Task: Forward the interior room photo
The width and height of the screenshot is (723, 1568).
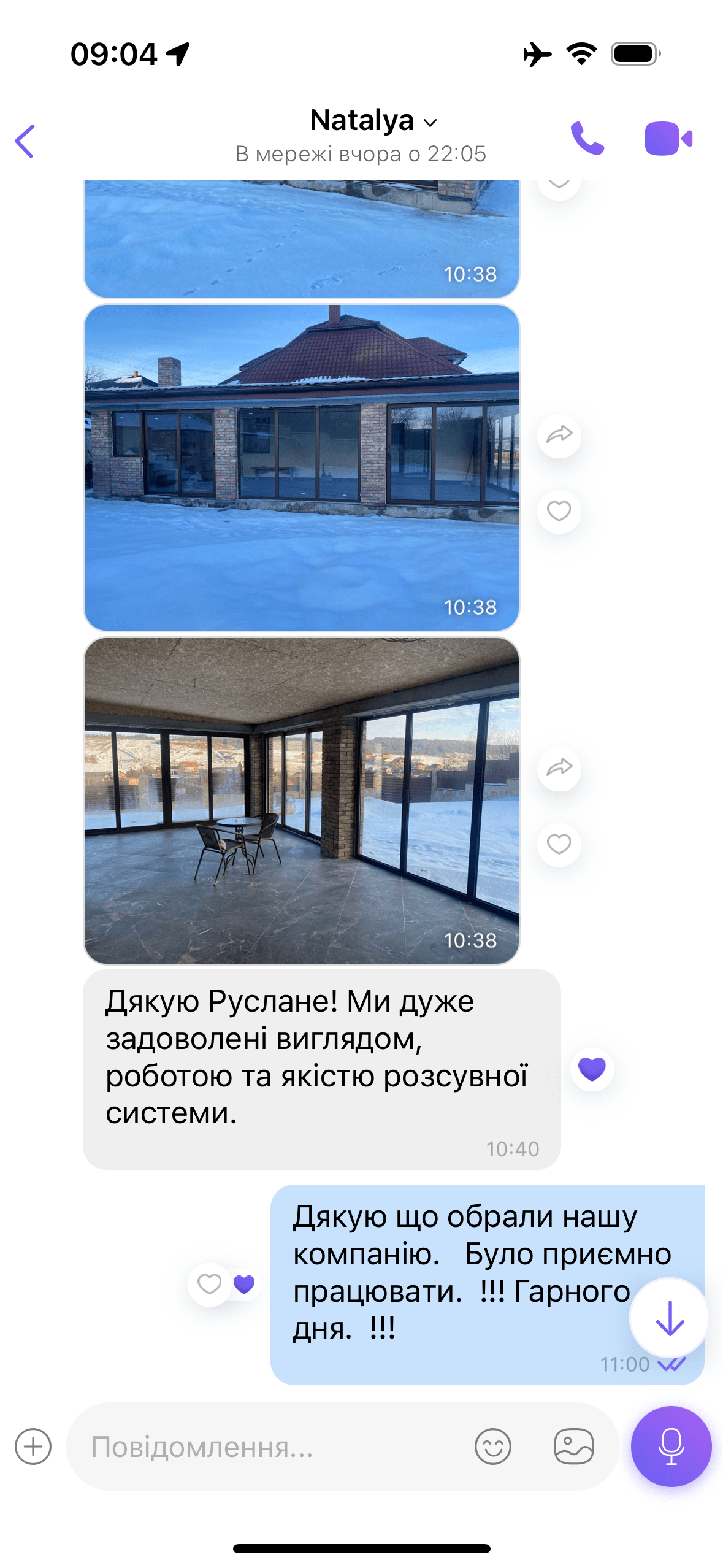Action: point(559,769)
